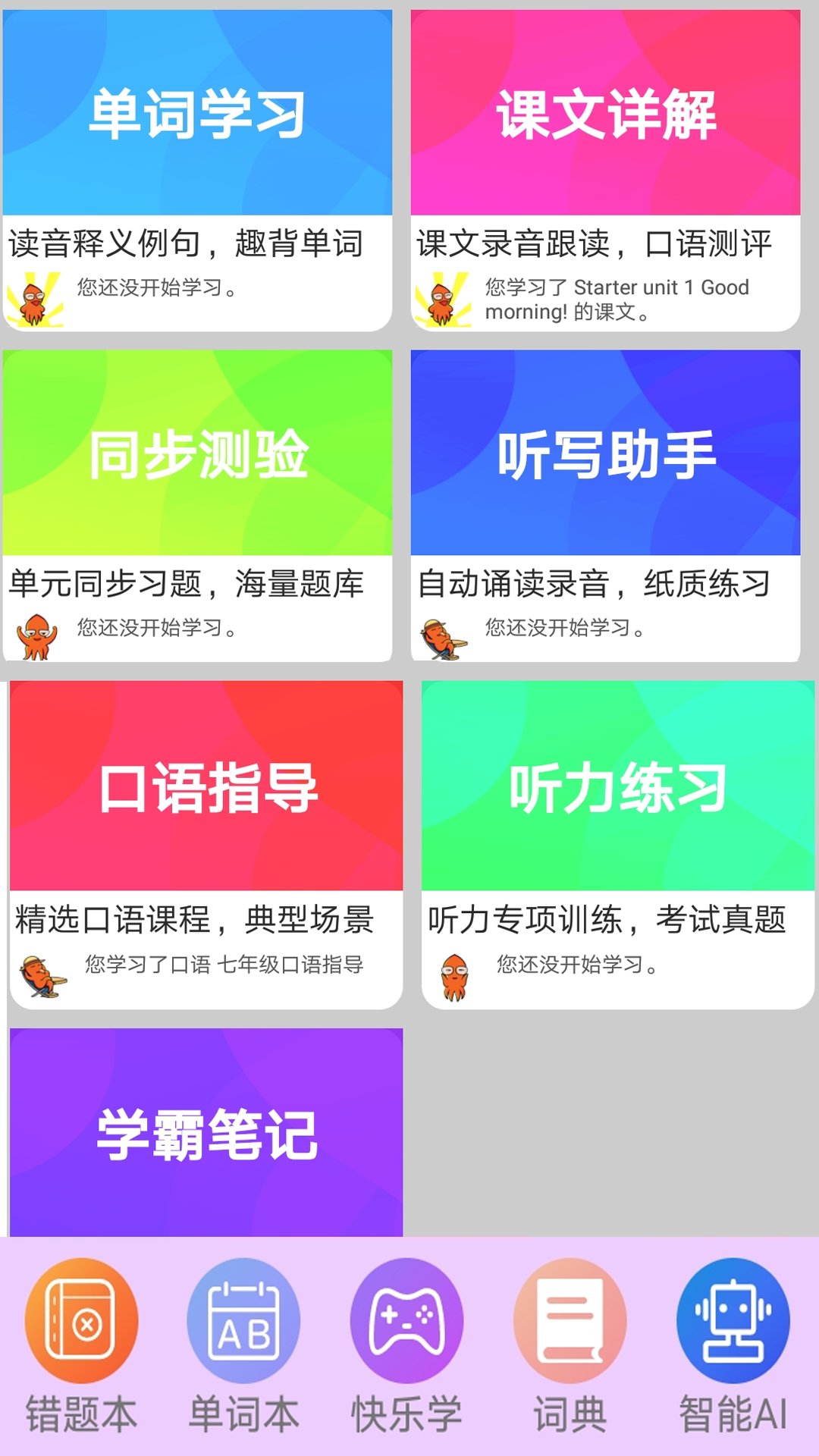Enter the 口语指导 speaking guidance module
The height and width of the screenshot is (1456, 819).
coord(205,789)
